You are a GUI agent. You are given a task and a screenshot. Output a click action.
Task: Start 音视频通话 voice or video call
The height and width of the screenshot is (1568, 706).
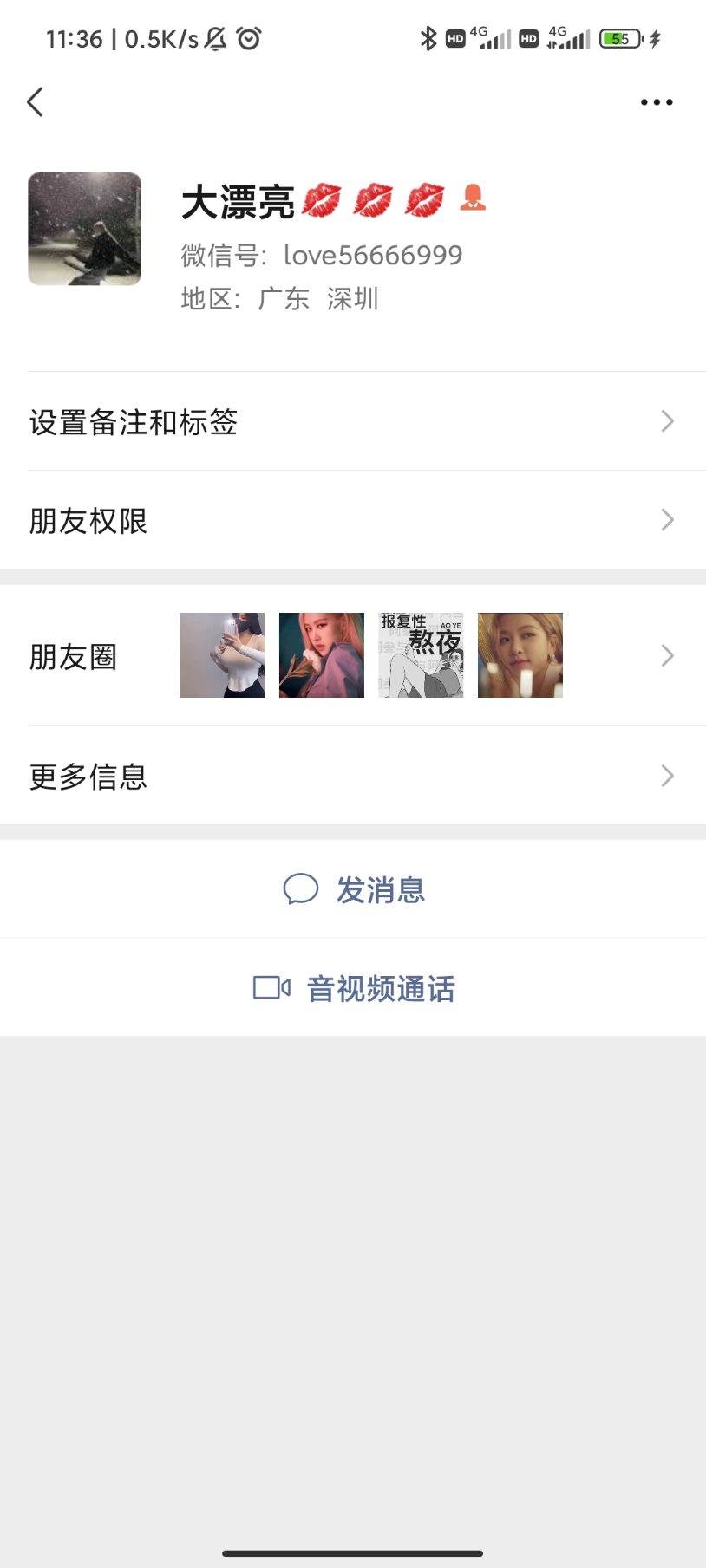click(355, 988)
